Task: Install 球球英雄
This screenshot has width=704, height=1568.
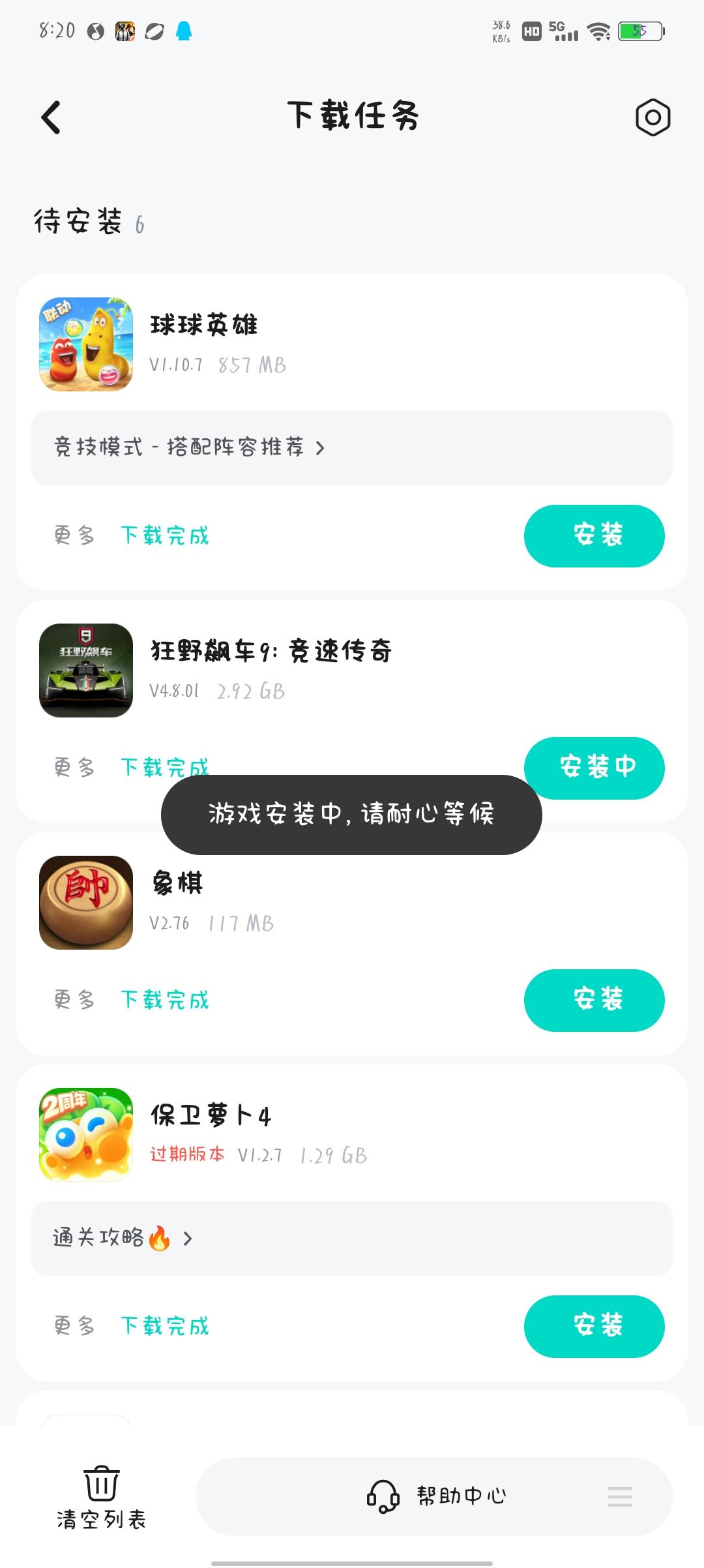Action: pos(594,535)
